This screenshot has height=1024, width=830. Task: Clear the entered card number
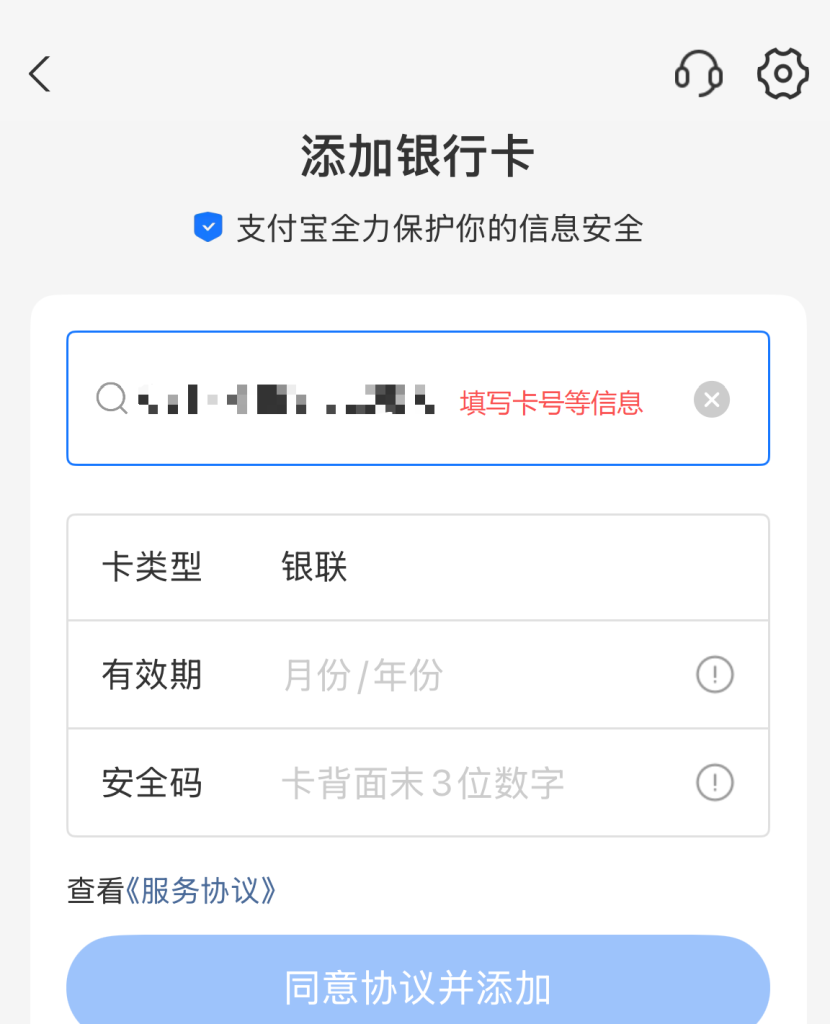coord(711,400)
